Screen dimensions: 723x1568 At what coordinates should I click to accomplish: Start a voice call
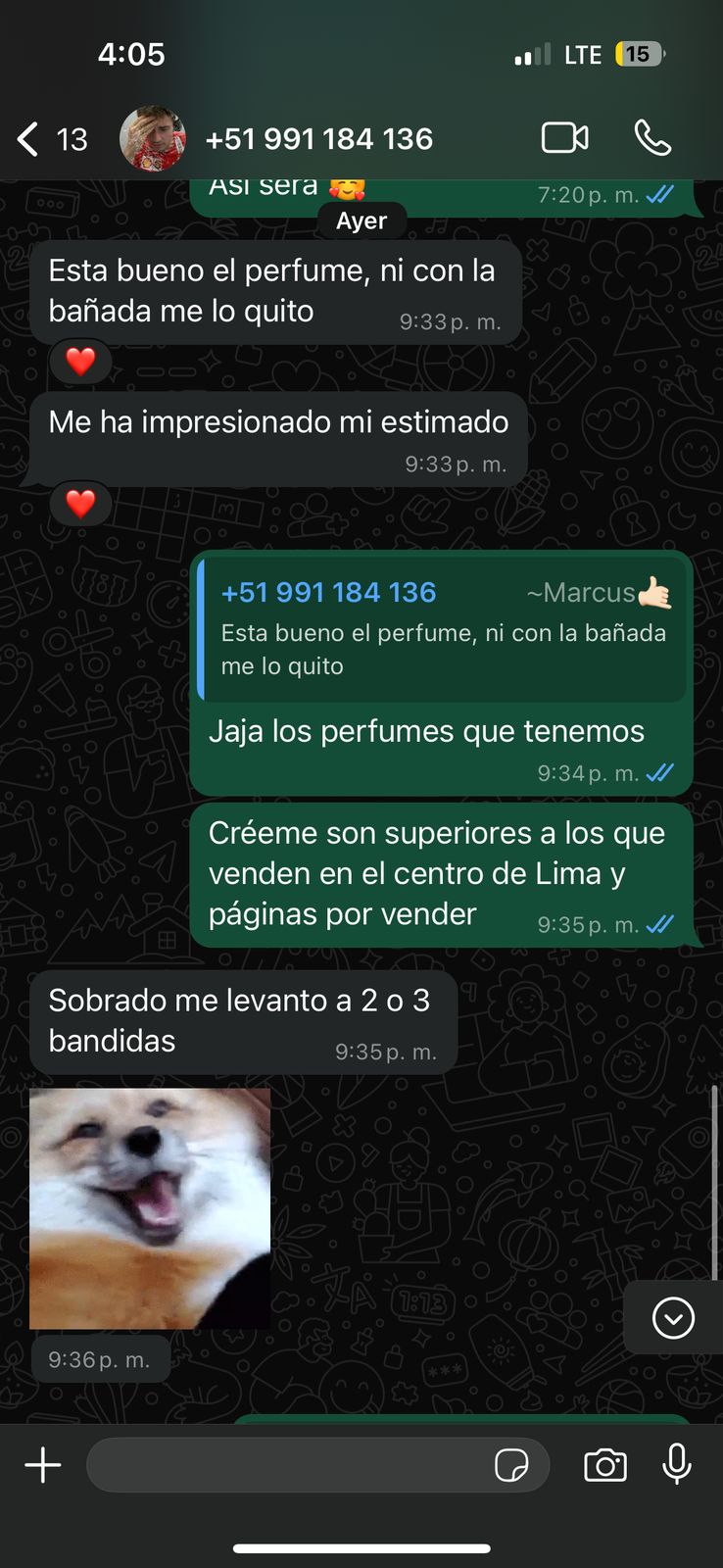pyautogui.click(x=652, y=138)
